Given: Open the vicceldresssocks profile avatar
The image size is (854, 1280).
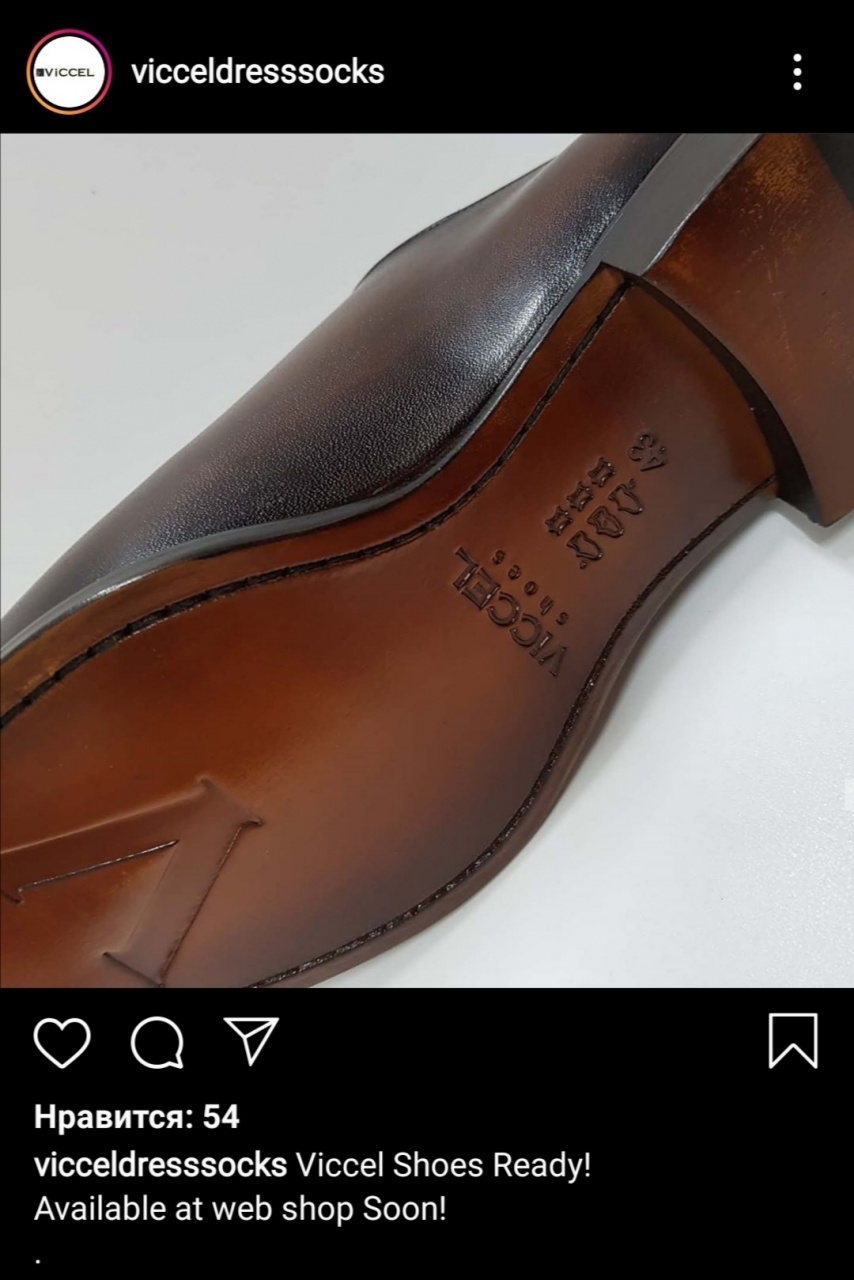Looking at the screenshot, I should click(68, 72).
